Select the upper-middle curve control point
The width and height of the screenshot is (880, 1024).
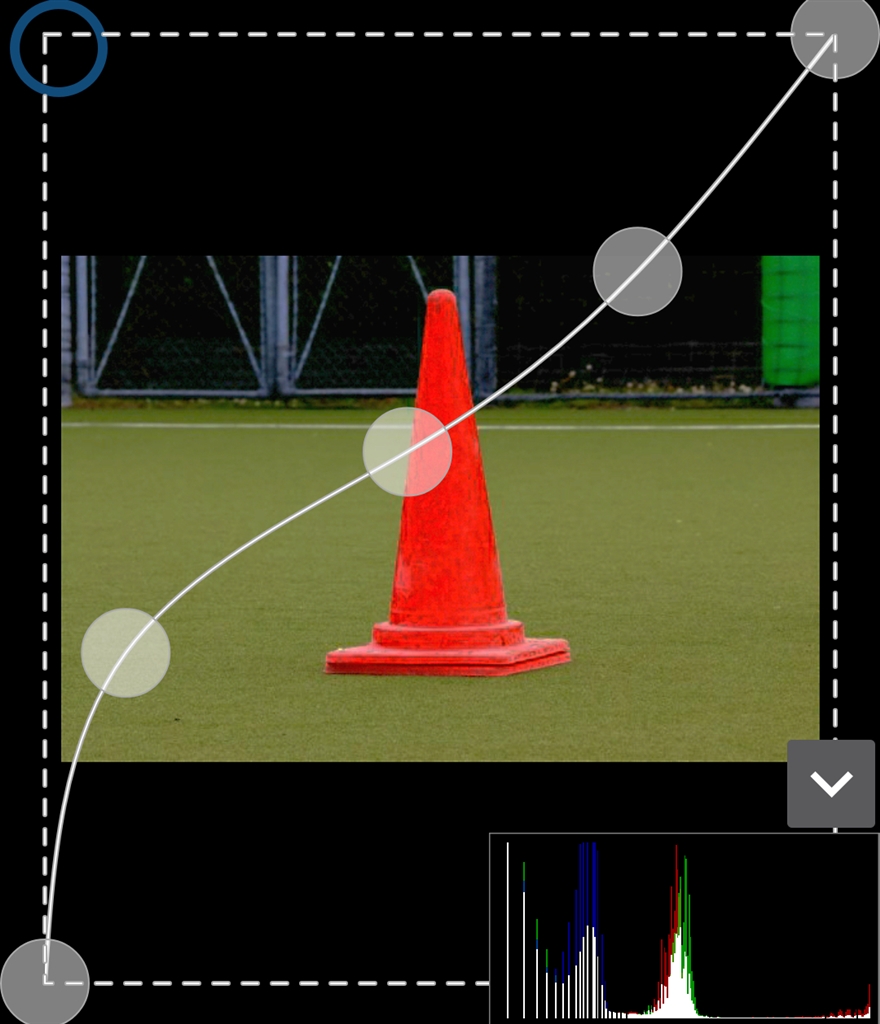pyautogui.click(x=638, y=271)
